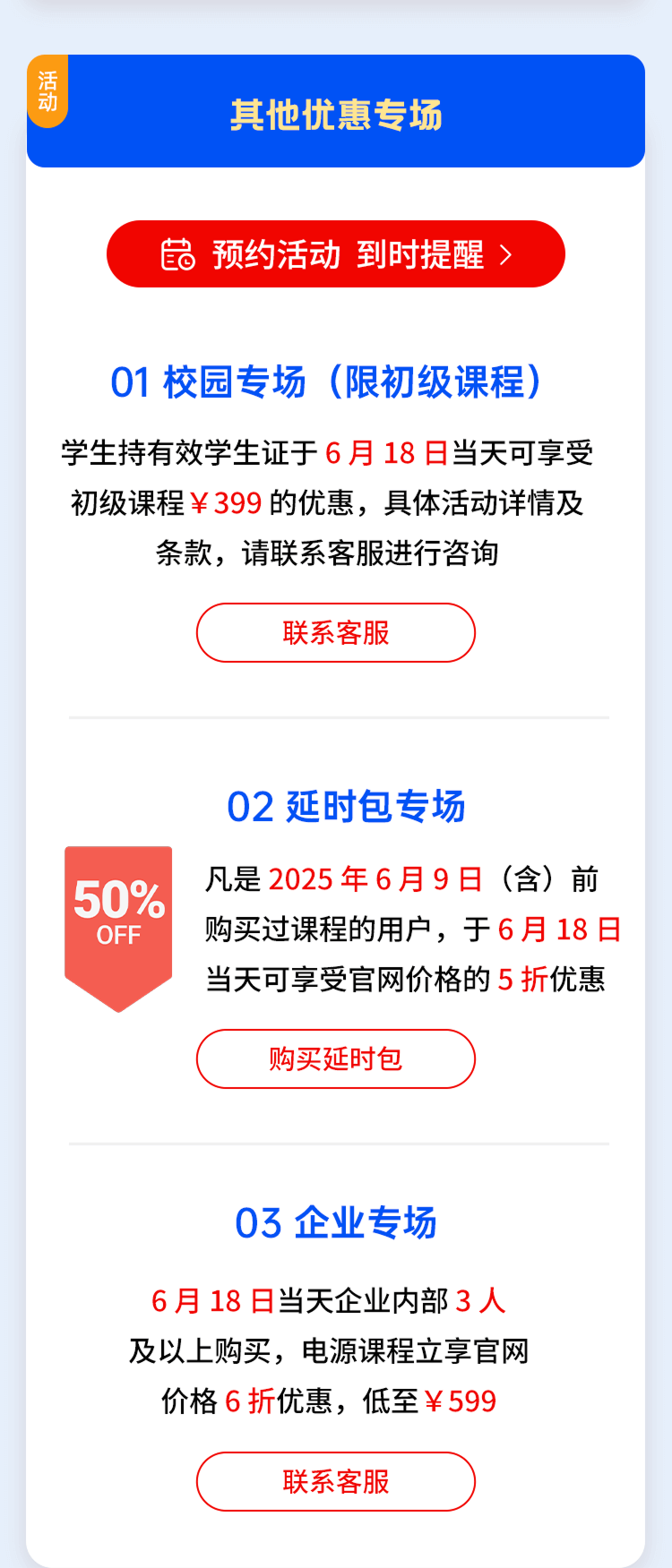Contact customer service for the 校园专场 offer
Image resolution: width=672 pixels, height=1568 pixels.
pyautogui.click(x=335, y=633)
